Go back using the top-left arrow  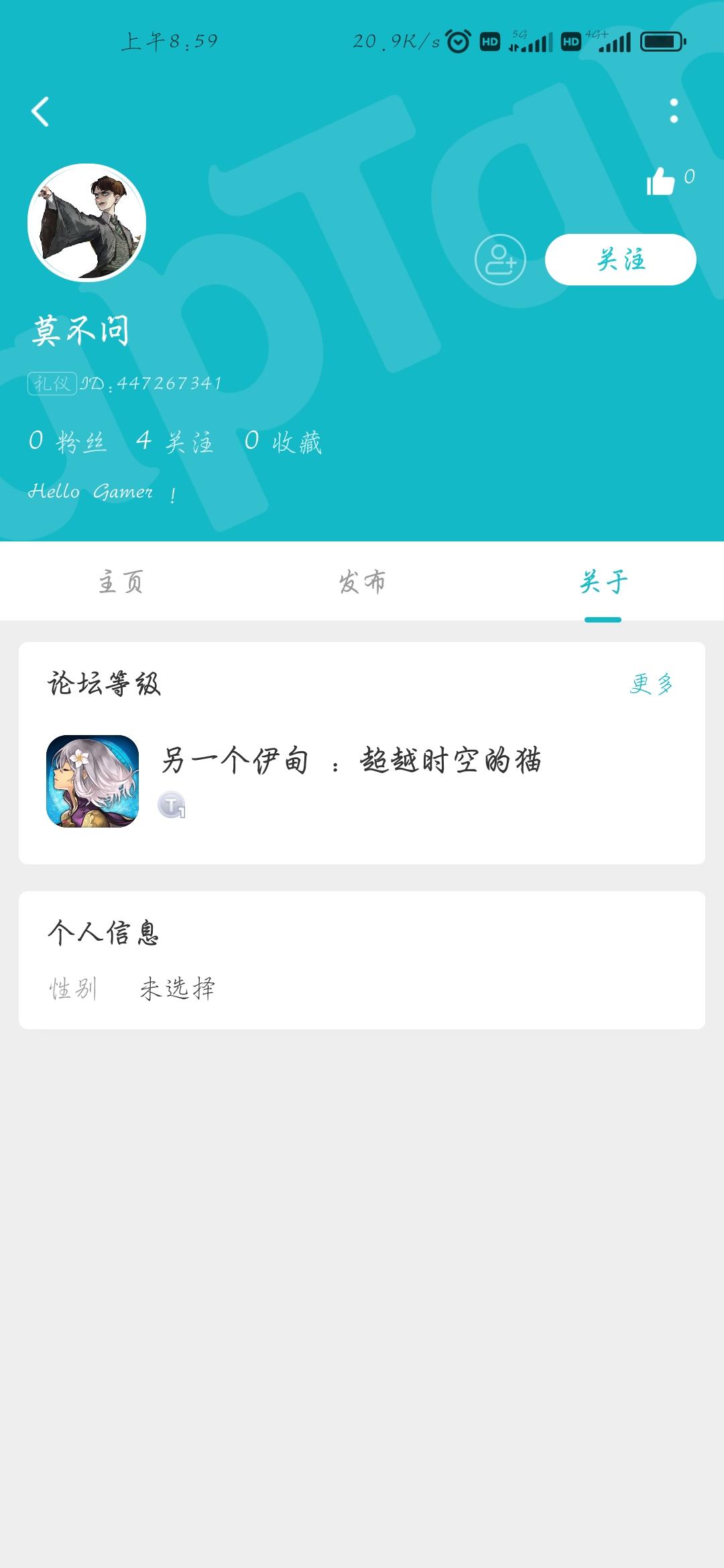coord(40,111)
